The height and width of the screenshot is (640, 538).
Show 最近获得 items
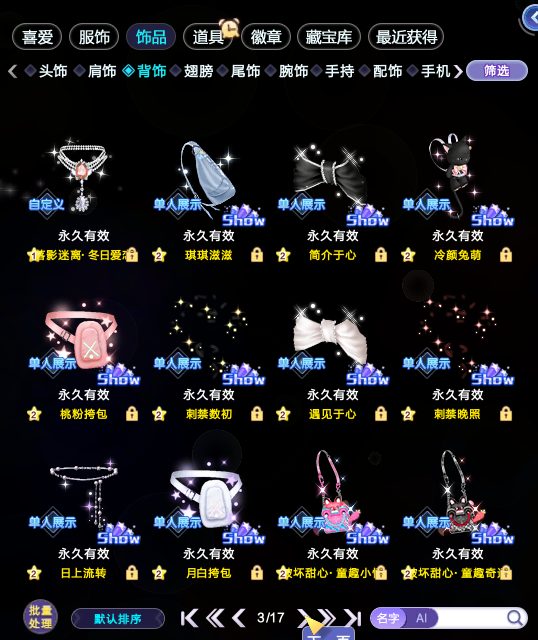406,37
